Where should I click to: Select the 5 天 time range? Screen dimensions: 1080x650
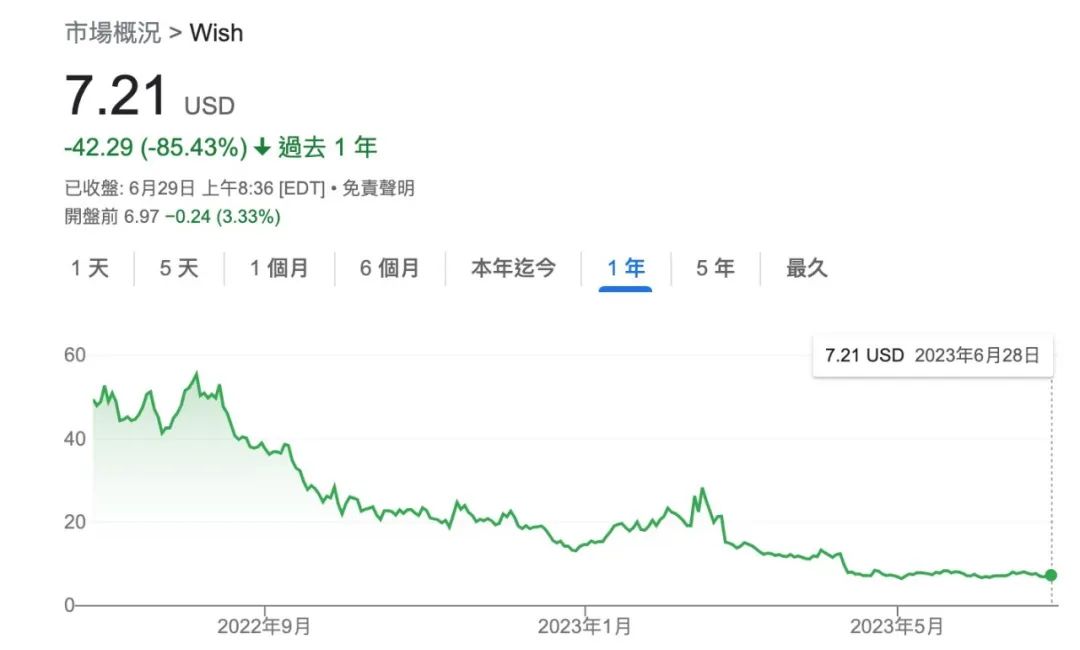tap(179, 268)
